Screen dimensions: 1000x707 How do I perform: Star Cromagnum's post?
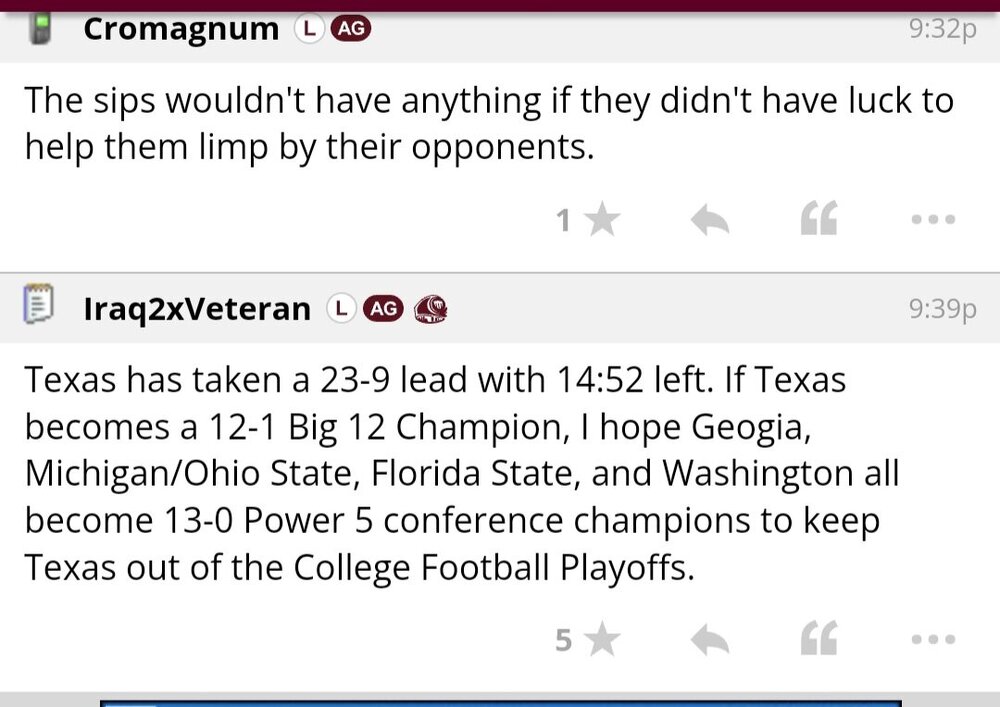(601, 220)
